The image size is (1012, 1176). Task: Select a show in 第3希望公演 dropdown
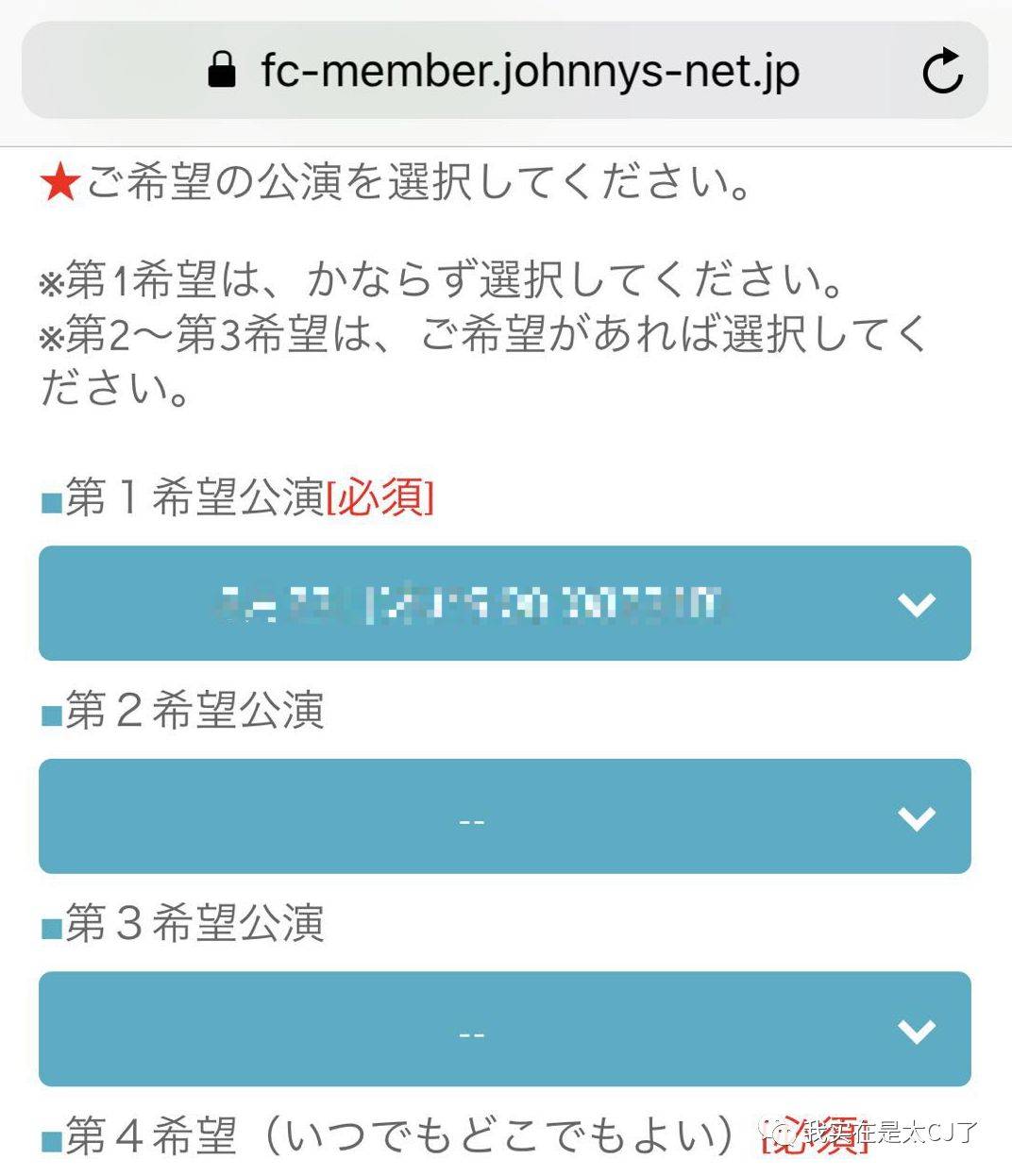click(504, 1029)
